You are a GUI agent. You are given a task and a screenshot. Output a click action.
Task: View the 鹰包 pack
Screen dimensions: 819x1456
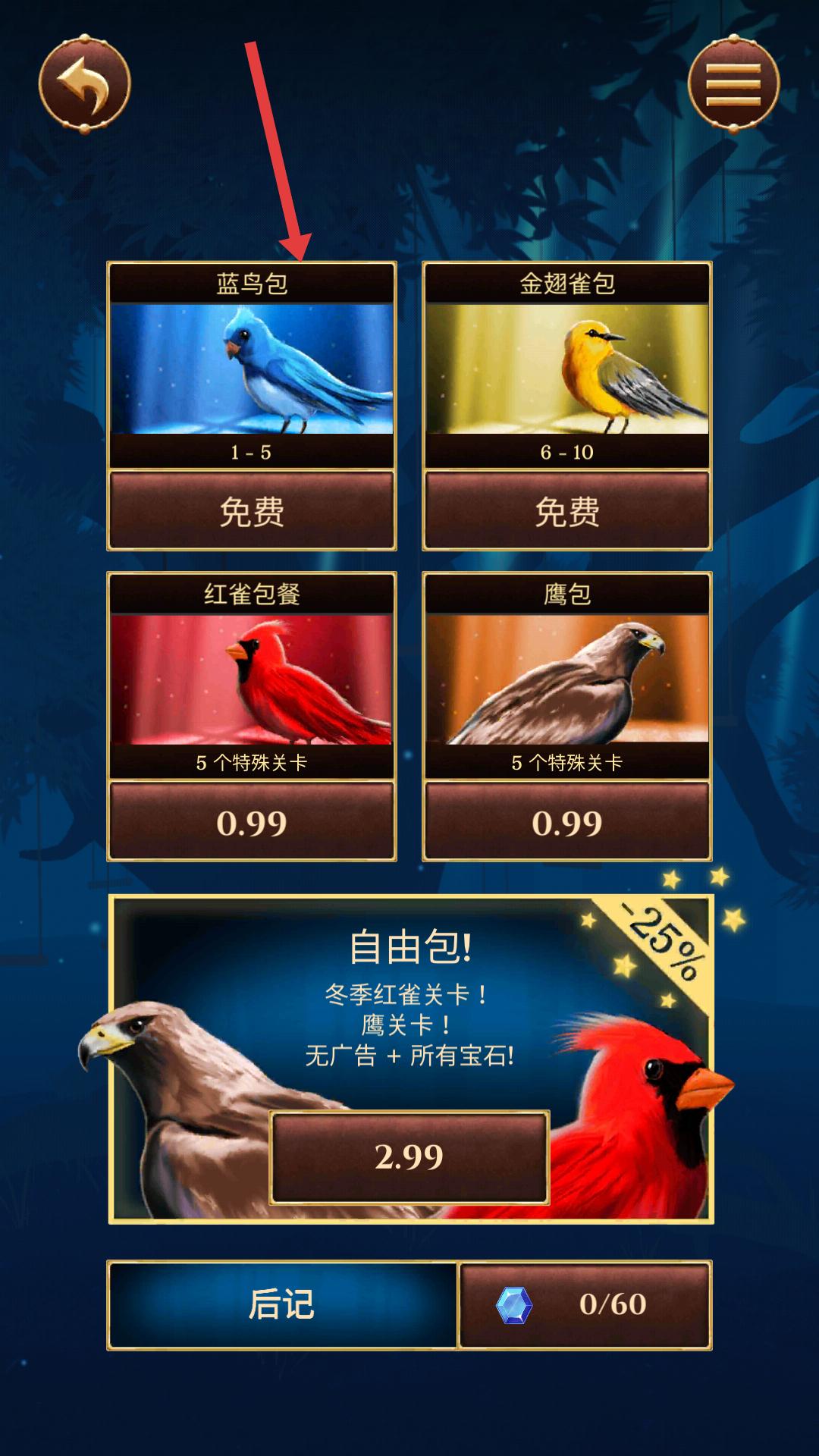(x=567, y=679)
